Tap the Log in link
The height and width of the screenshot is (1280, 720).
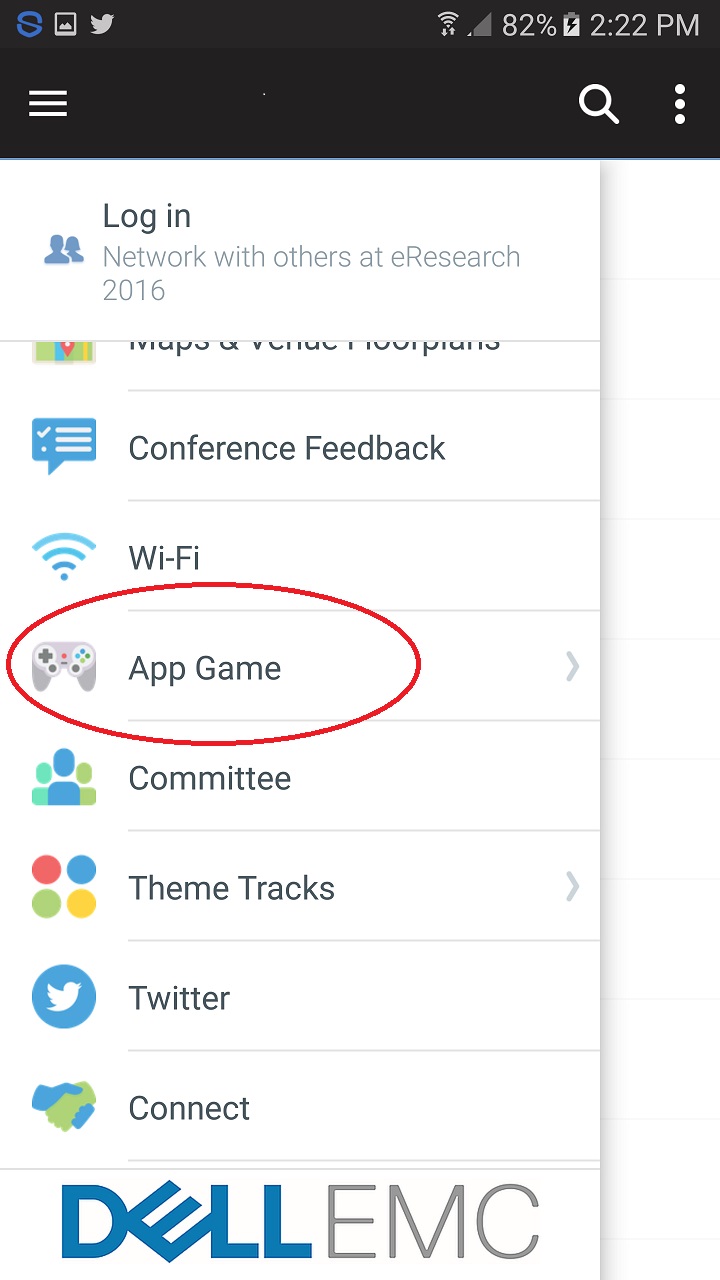pyautogui.click(x=146, y=216)
